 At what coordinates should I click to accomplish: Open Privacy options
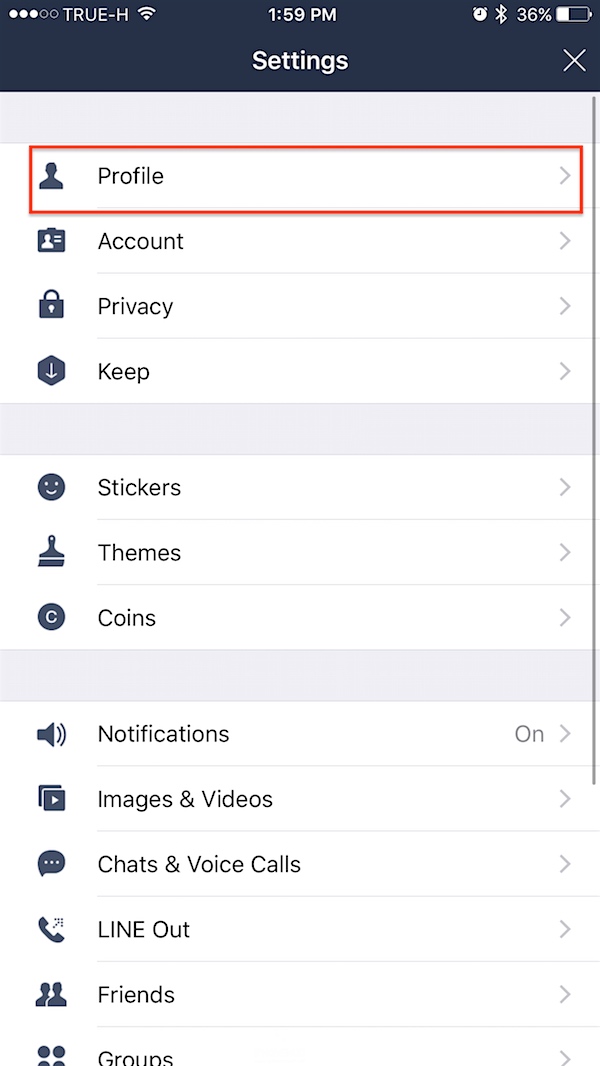coord(300,306)
